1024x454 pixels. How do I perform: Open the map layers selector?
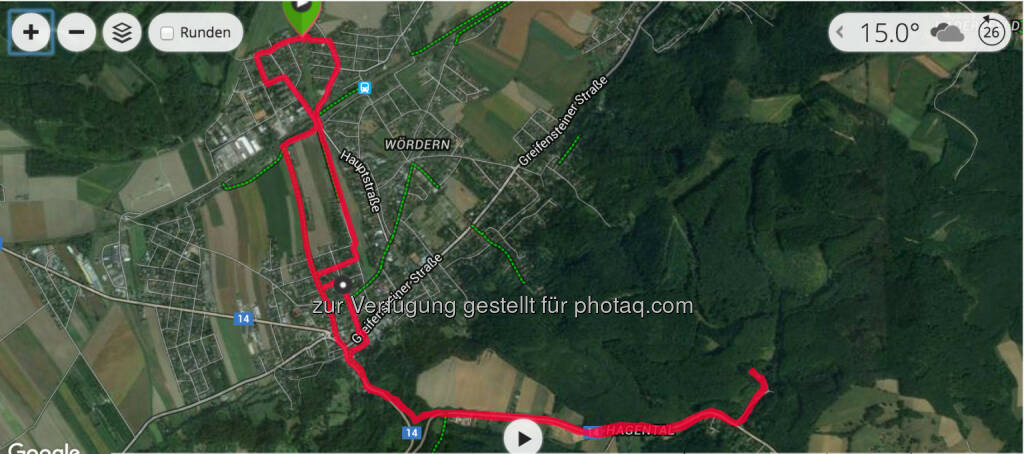(122, 32)
